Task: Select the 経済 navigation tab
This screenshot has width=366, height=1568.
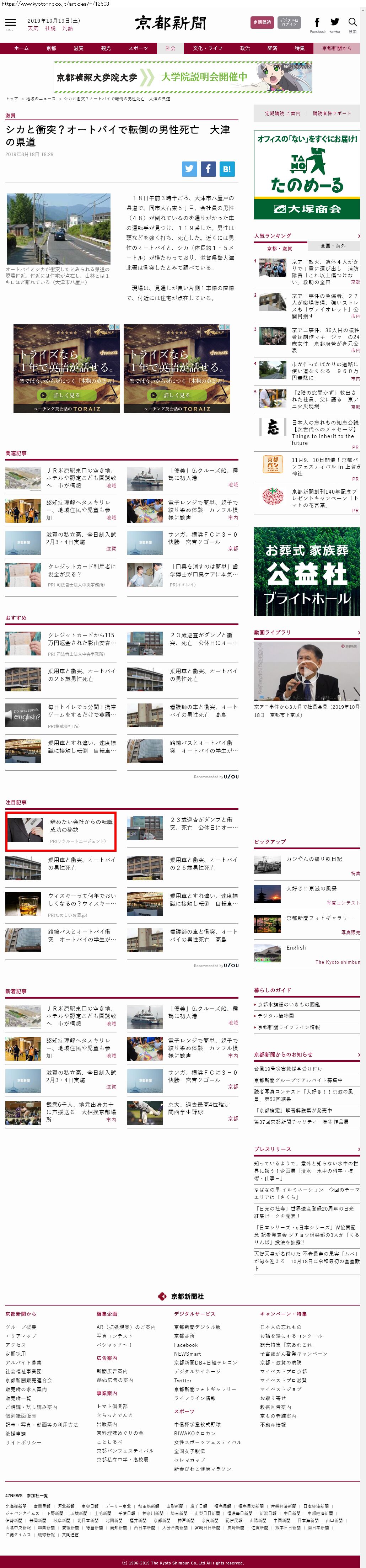Action: [273, 48]
